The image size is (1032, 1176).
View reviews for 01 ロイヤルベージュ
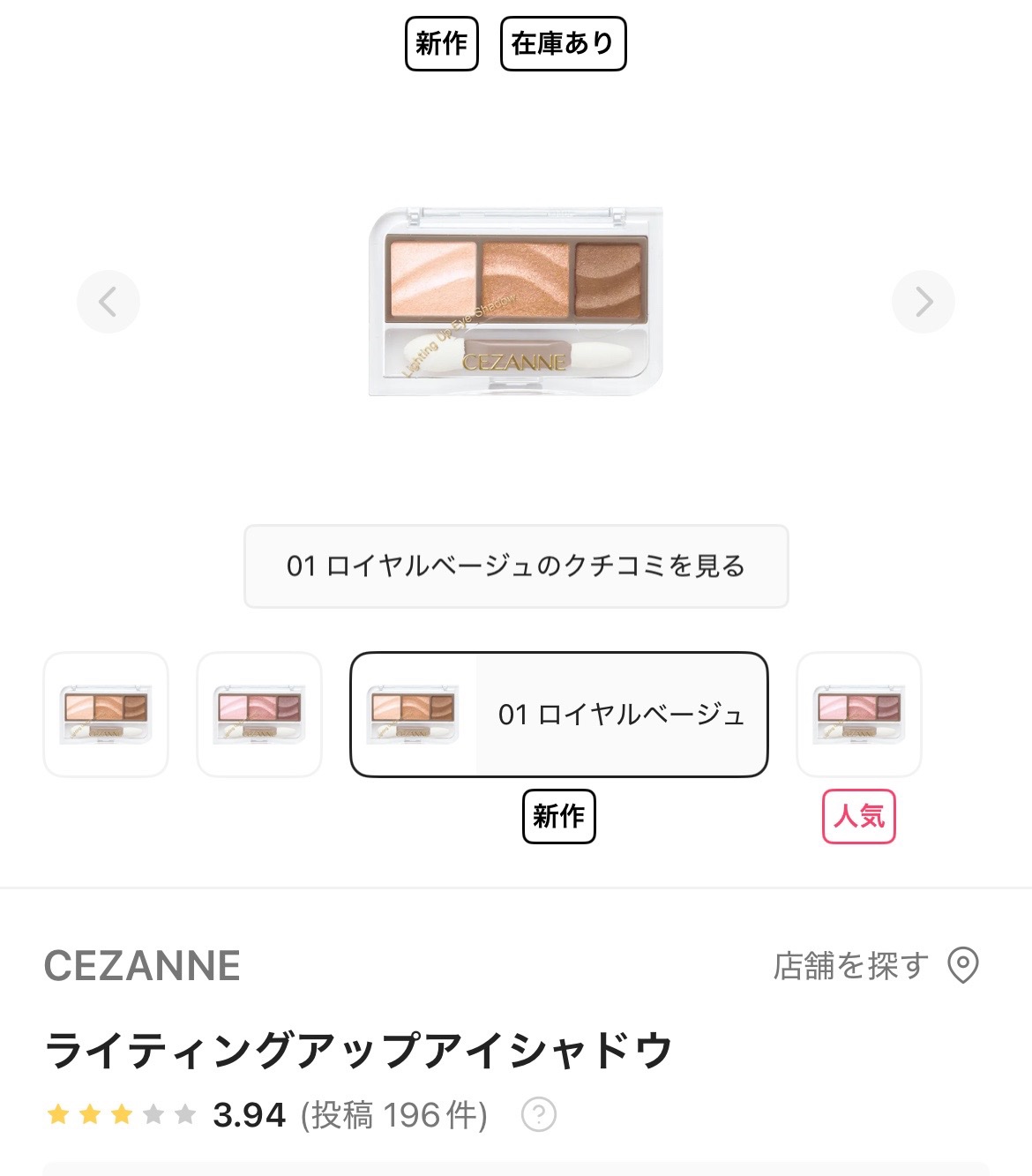516,566
